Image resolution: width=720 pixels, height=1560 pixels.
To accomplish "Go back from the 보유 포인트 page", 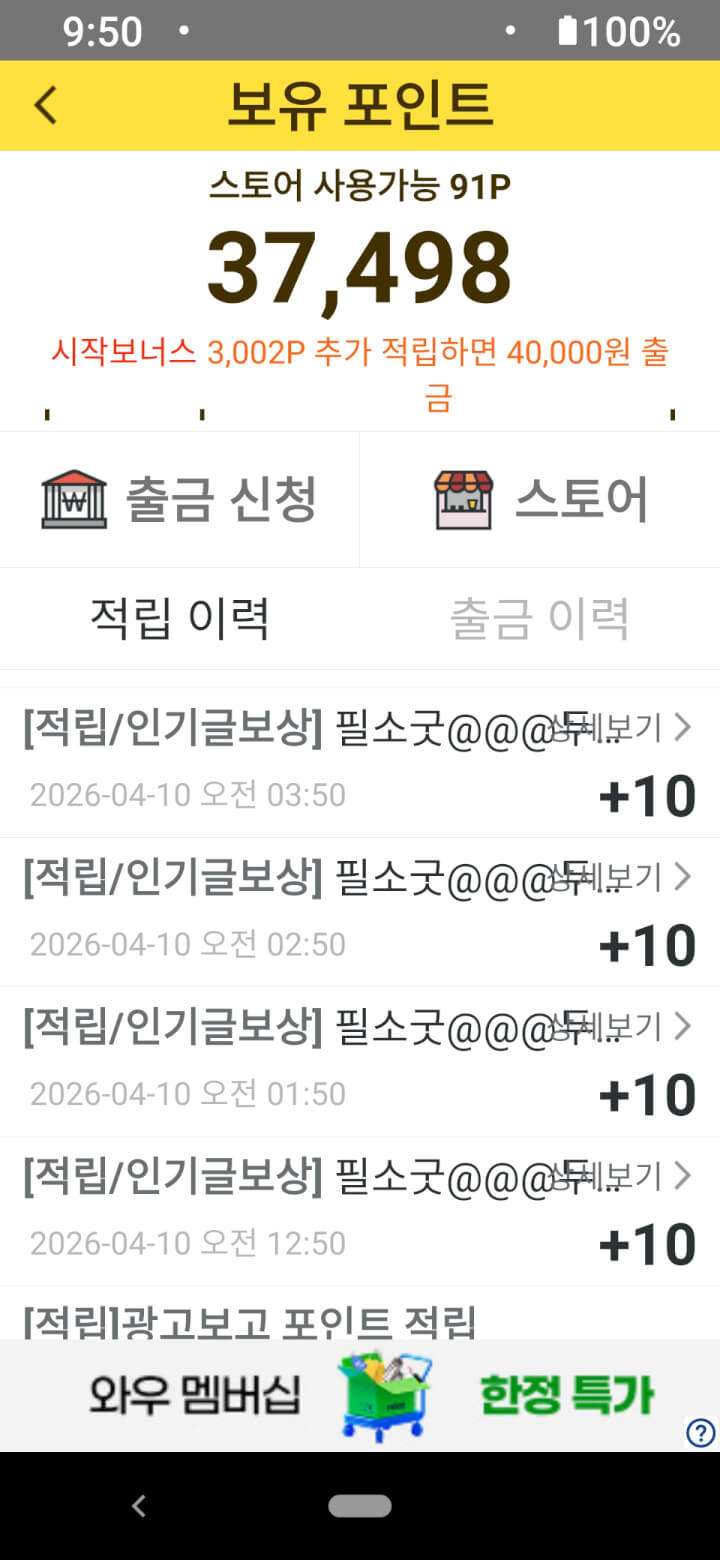I will point(46,105).
